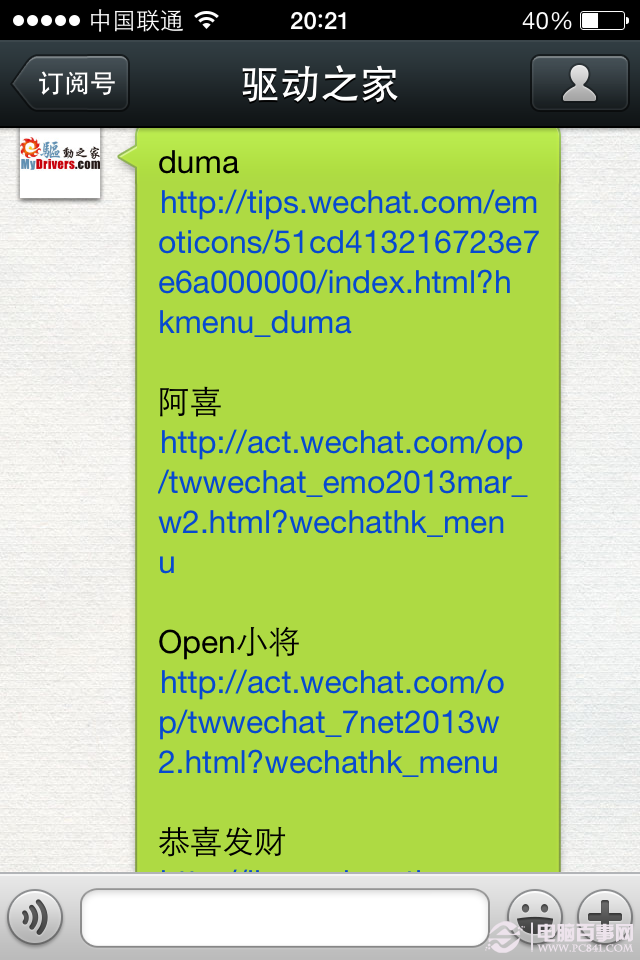Tap the 驱动之家 sender avatar
The height and width of the screenshot is (960, 640).
tap(60, 163)
